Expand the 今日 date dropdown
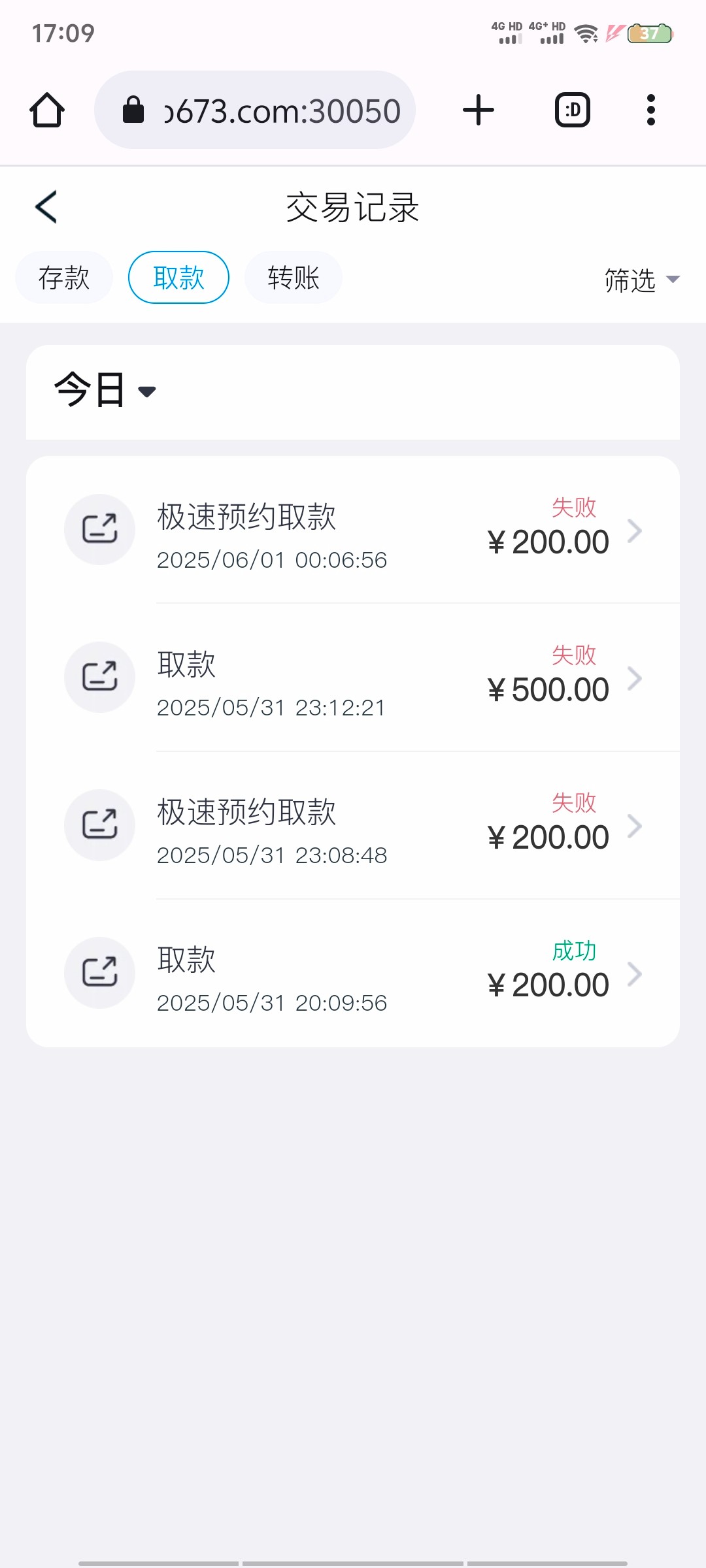706x1568 pixels. (105, 391)
